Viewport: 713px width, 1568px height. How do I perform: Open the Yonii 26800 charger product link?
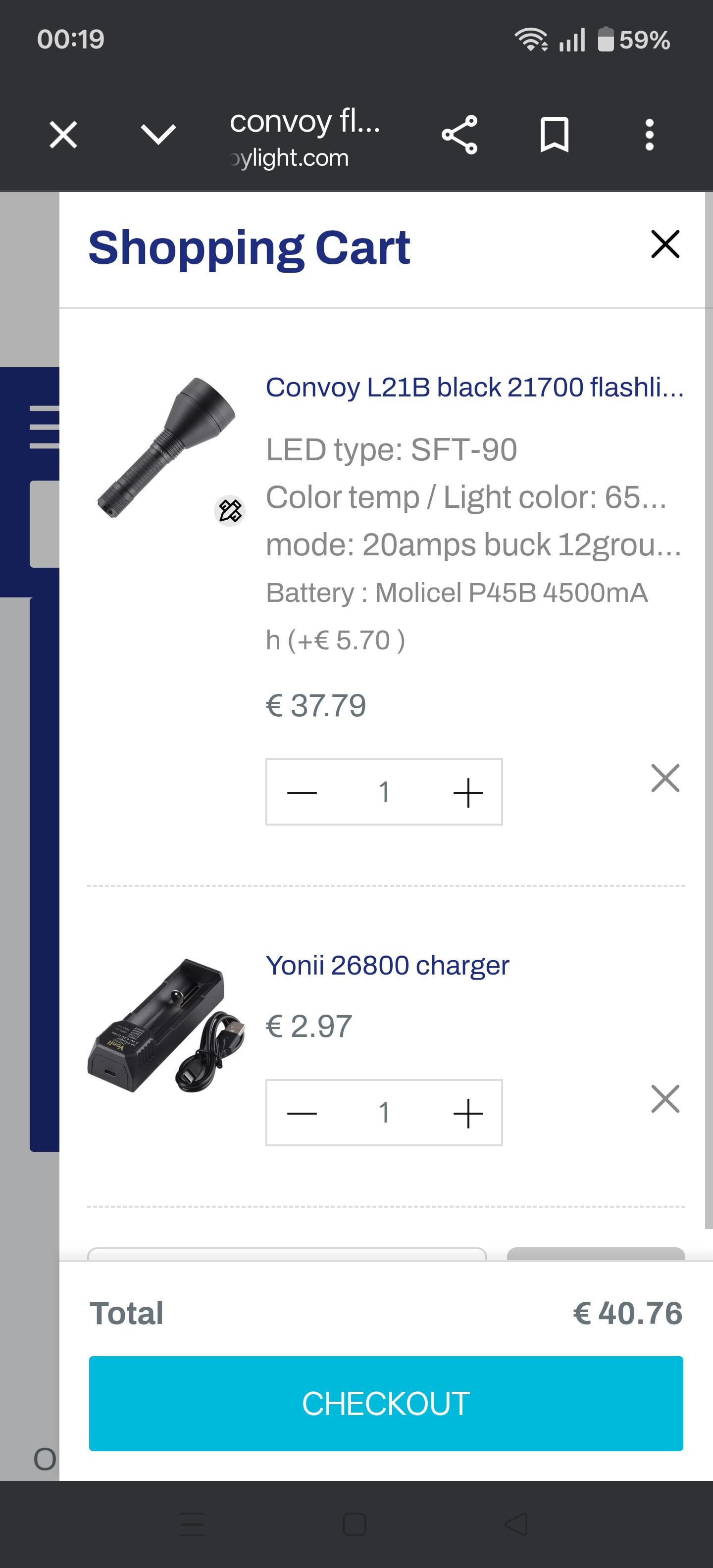pos(387,965)
